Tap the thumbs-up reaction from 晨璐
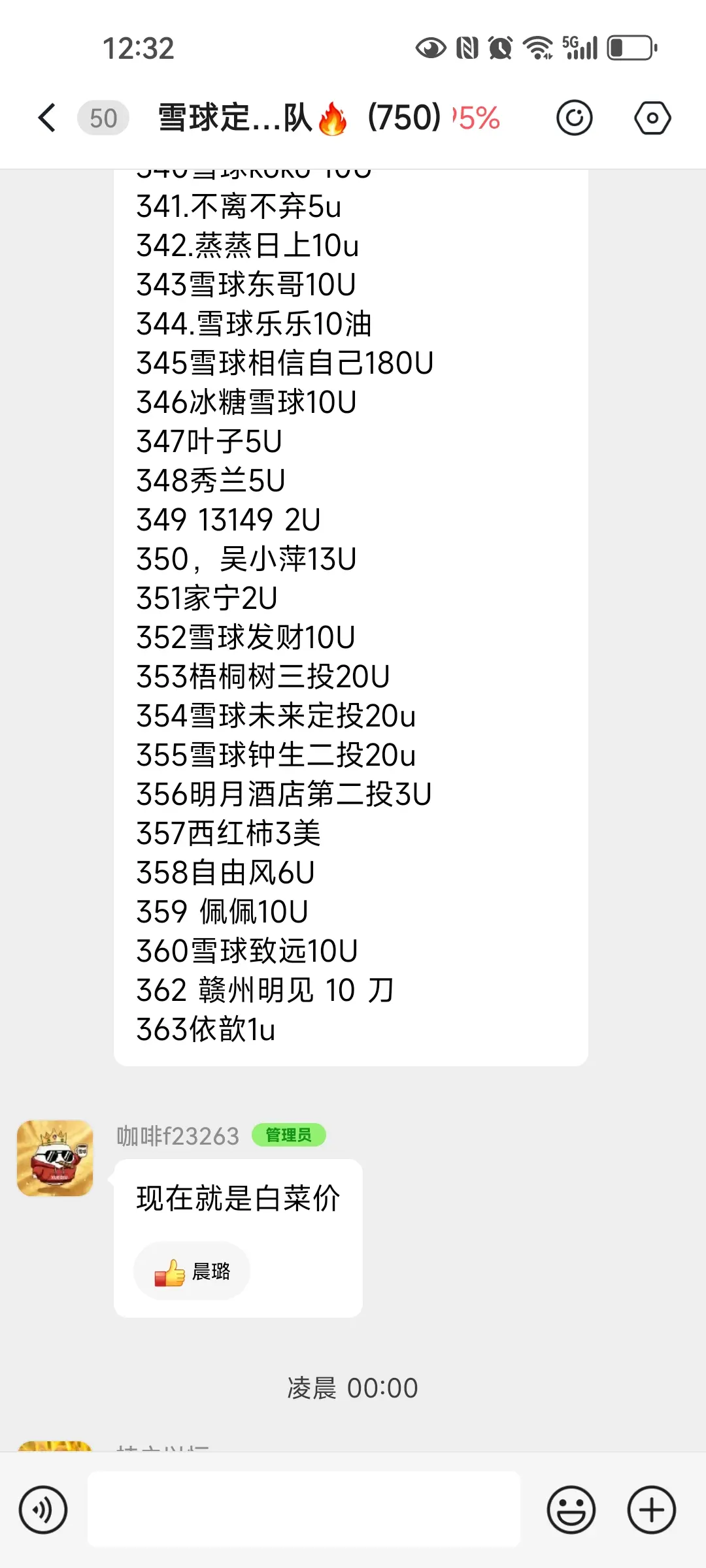 192,1271
